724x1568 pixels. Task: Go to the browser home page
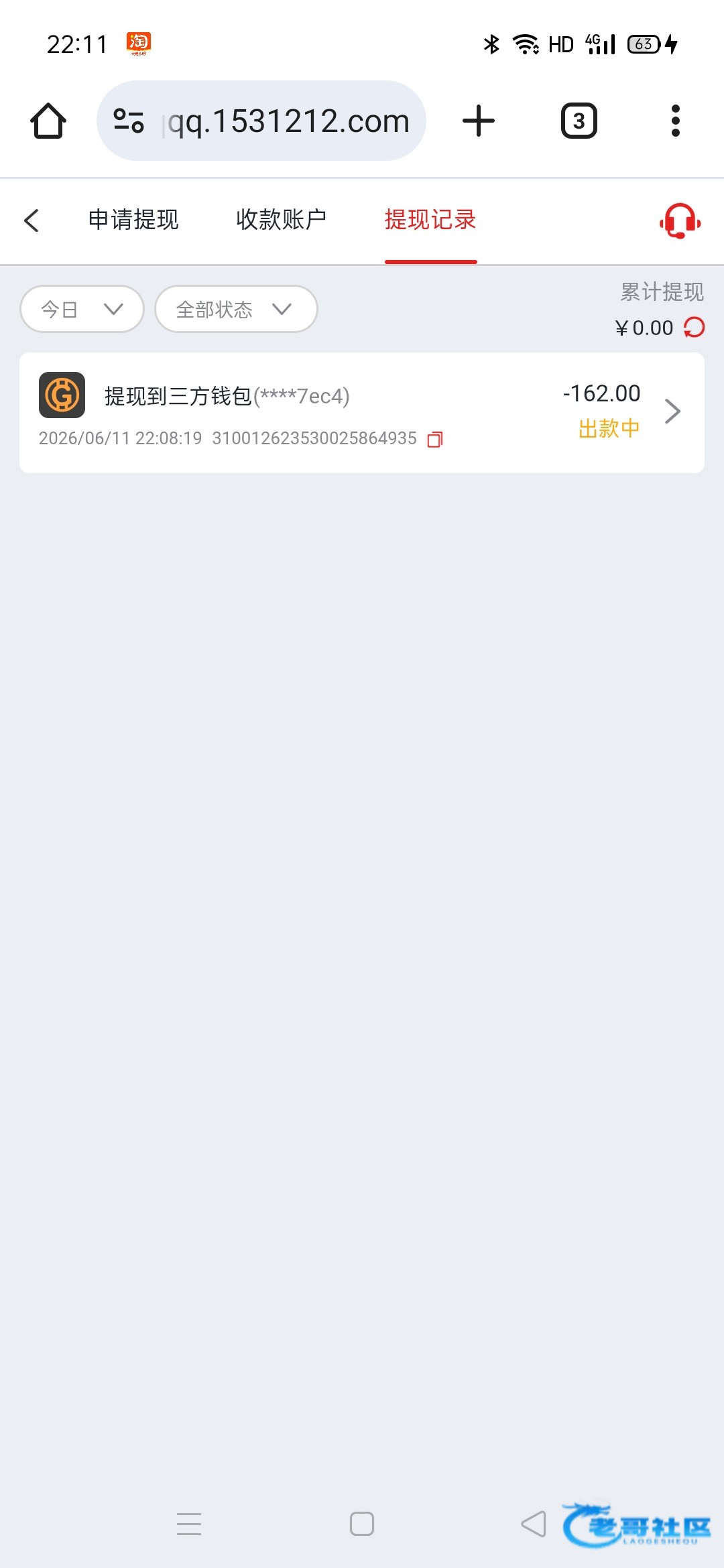pos(48,121)
